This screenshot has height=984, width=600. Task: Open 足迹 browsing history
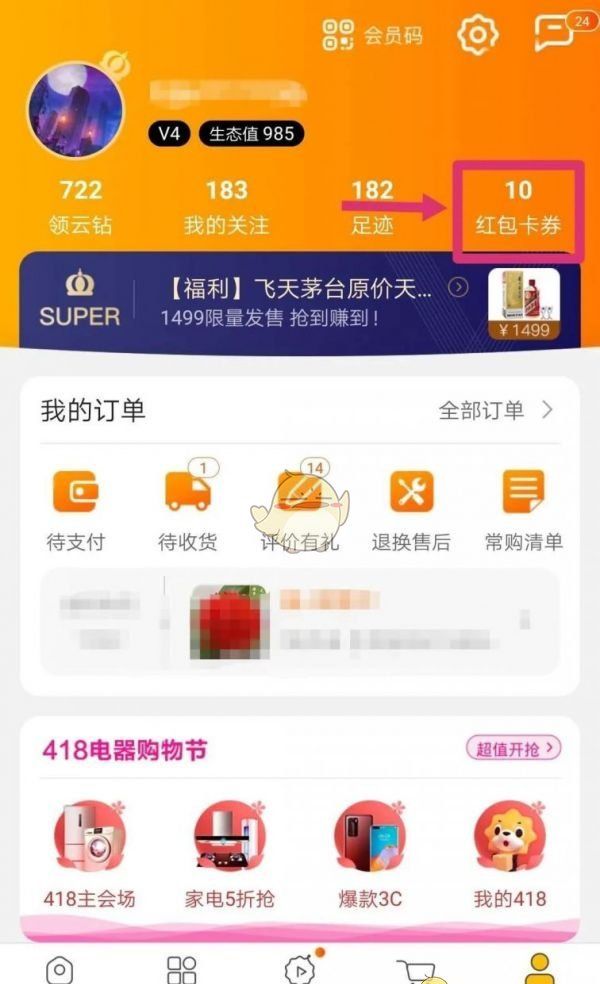point(372,206)
